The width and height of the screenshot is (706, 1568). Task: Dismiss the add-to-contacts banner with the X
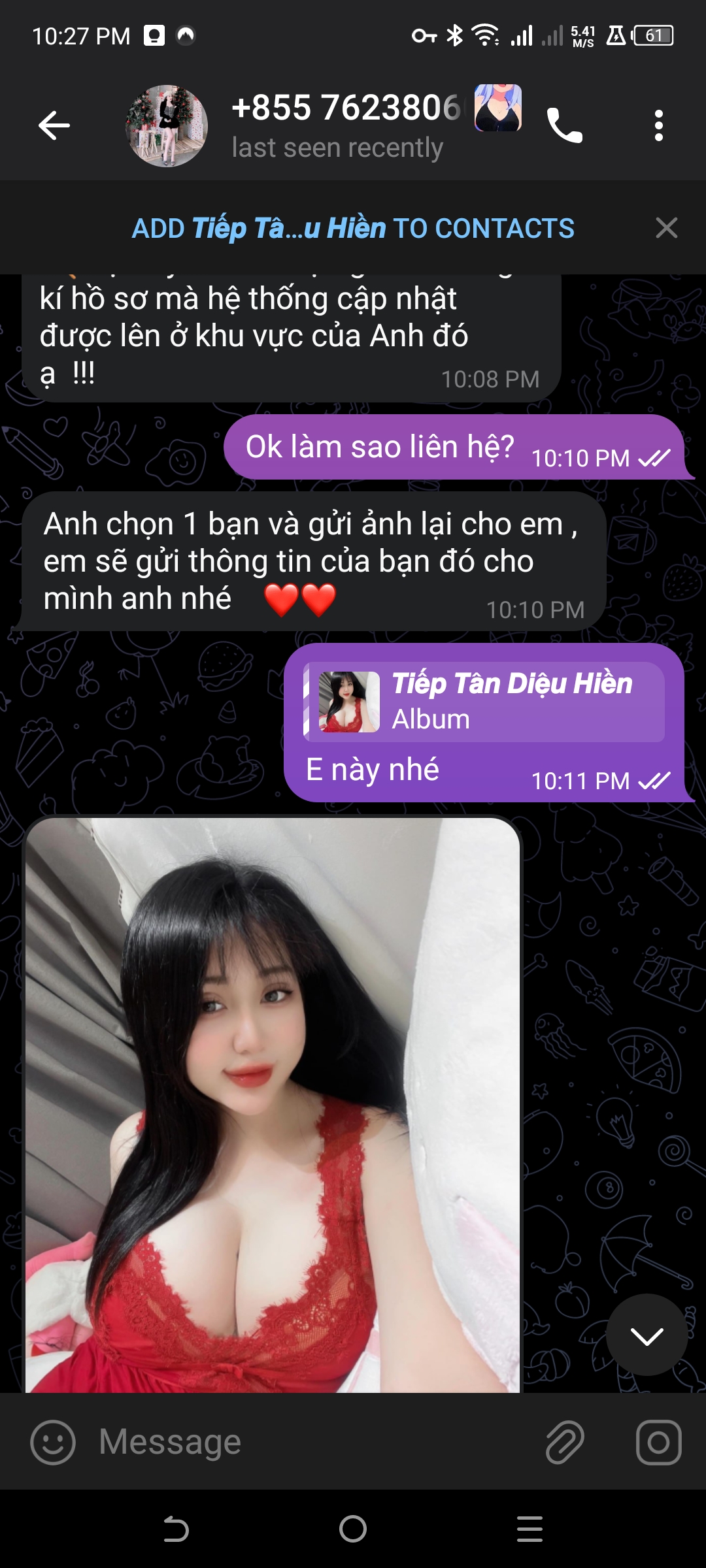pyautogui.click(x=666, y=229)
